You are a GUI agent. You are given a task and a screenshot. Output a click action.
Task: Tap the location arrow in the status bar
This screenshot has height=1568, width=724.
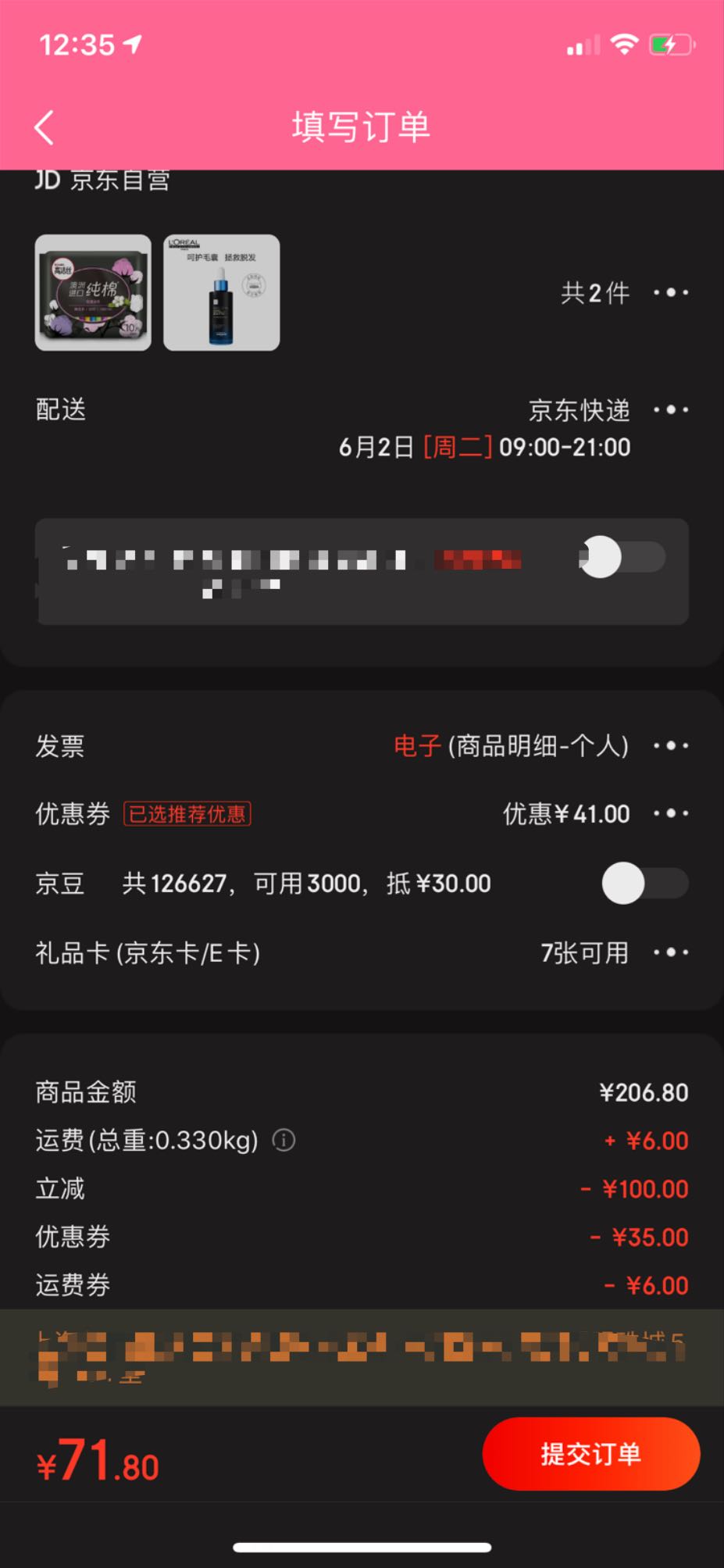click(131, 45)
